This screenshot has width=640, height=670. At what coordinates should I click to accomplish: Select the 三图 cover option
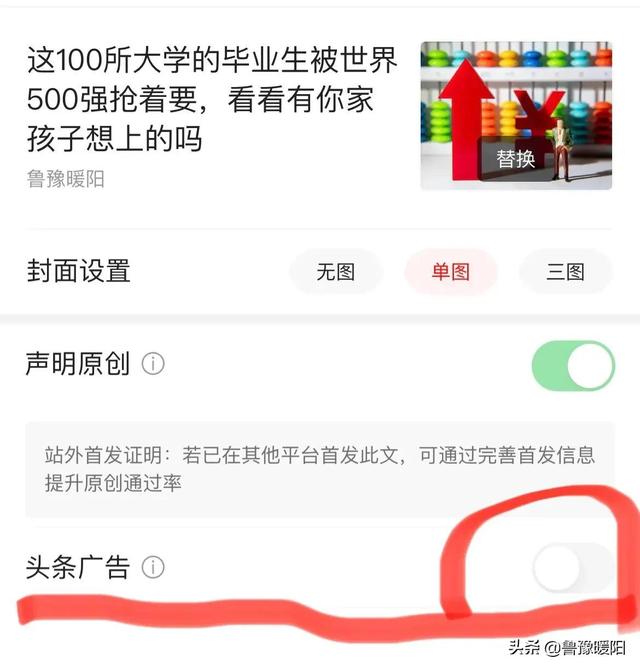click(x=565, y=271)
